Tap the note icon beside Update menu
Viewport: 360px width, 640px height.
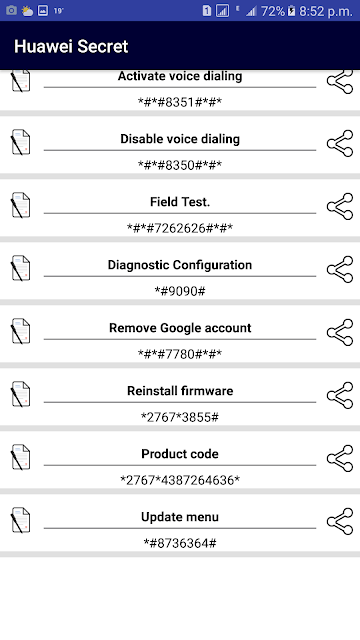20,520
